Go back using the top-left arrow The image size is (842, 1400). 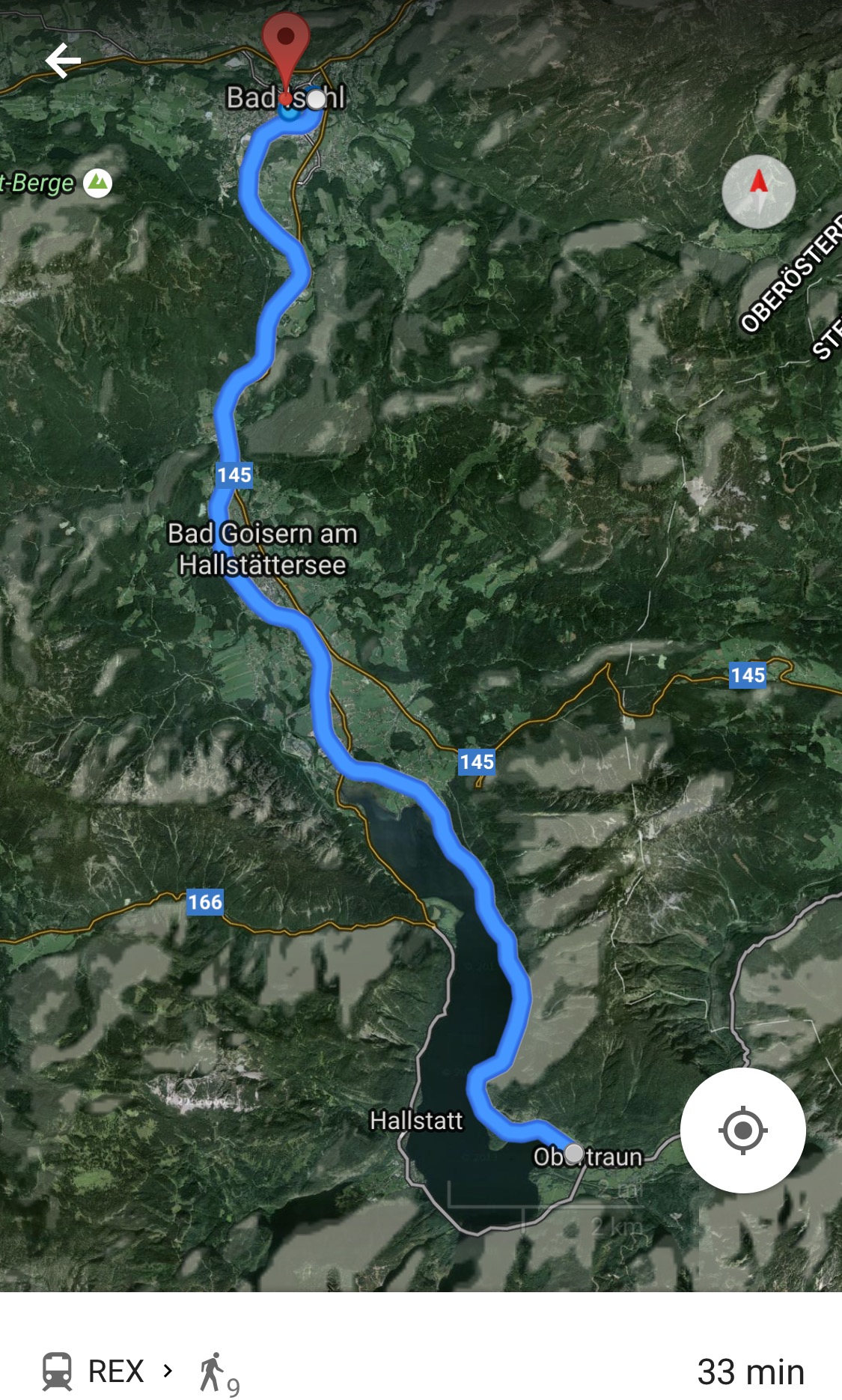63,61
